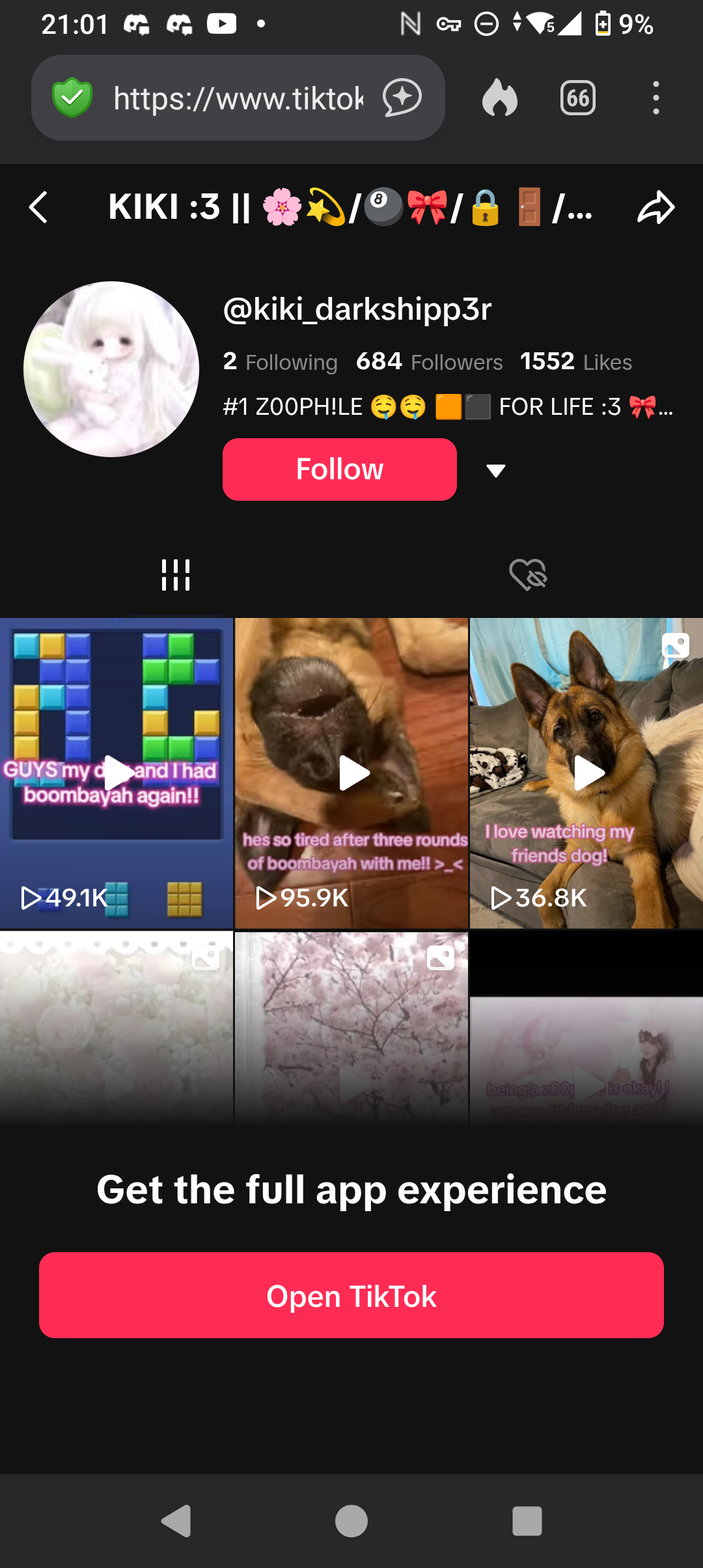Expand the dropdown arrow beside Follow

(x=496, y=471)
